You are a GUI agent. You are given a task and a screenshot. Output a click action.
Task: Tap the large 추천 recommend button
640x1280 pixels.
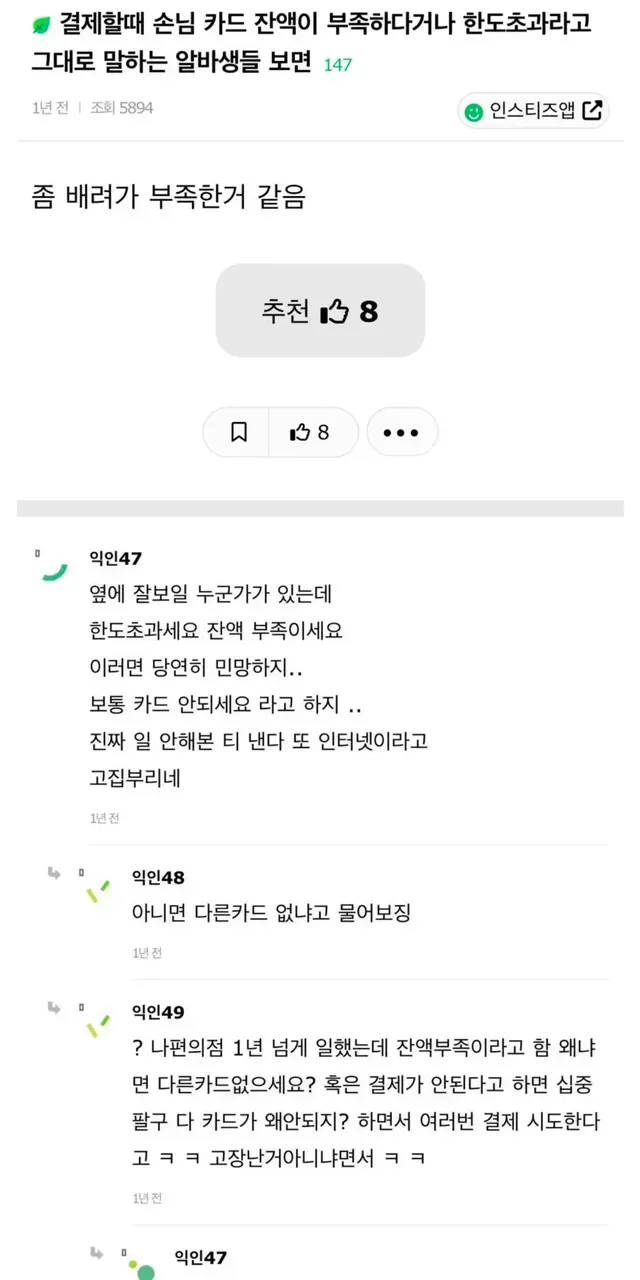[320, 311]
